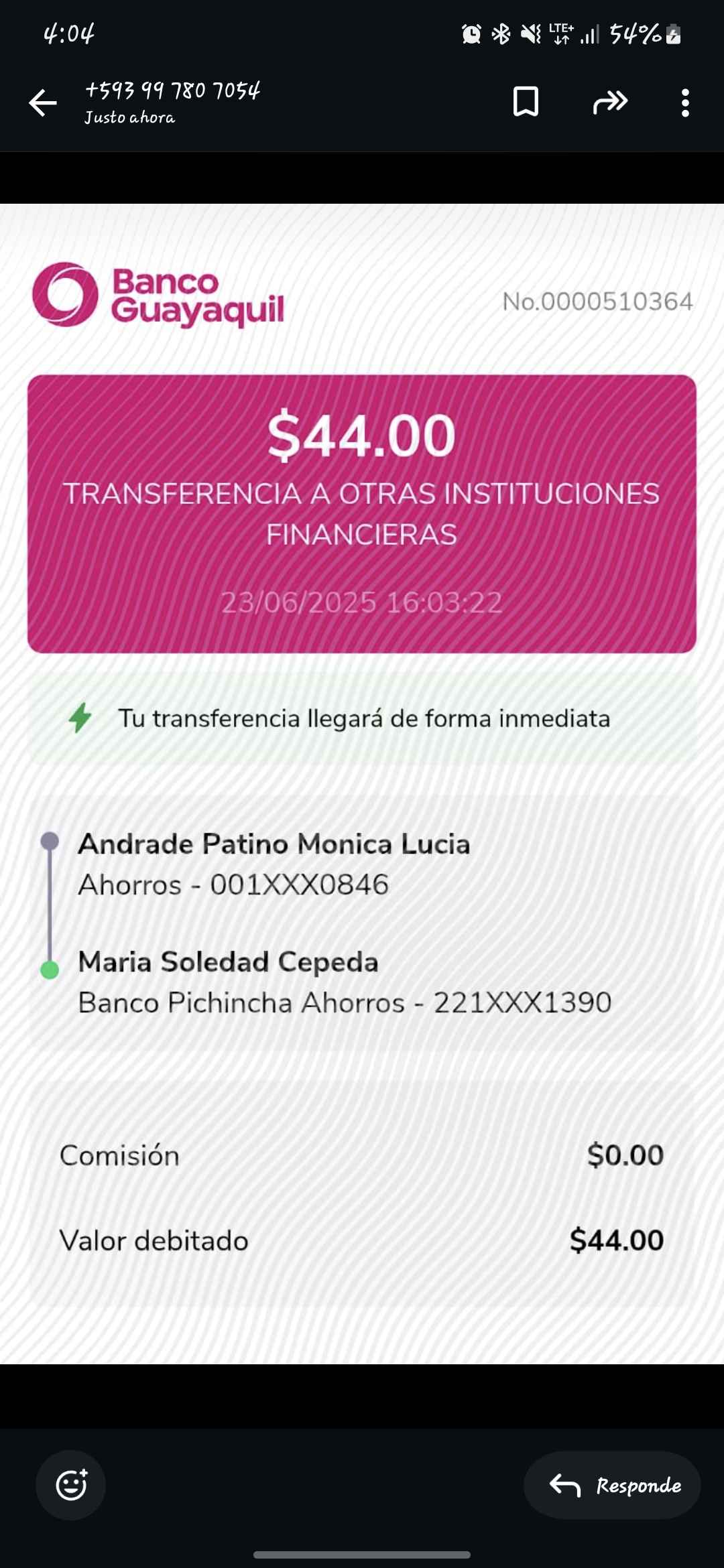Bookmark this message
Viewport: 724px width, 1568px height.
526,102
